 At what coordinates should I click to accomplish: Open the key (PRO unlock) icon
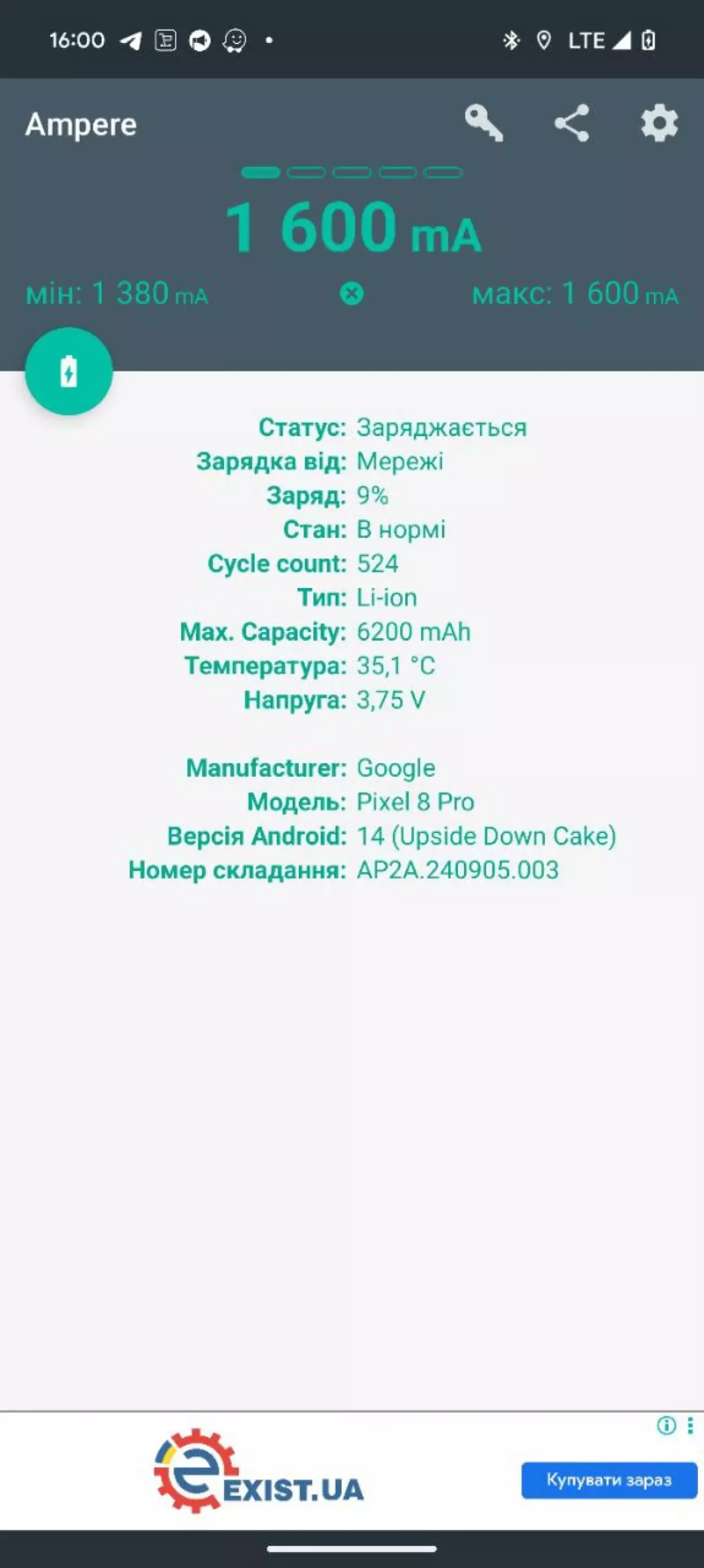click(x=484, y=123)
